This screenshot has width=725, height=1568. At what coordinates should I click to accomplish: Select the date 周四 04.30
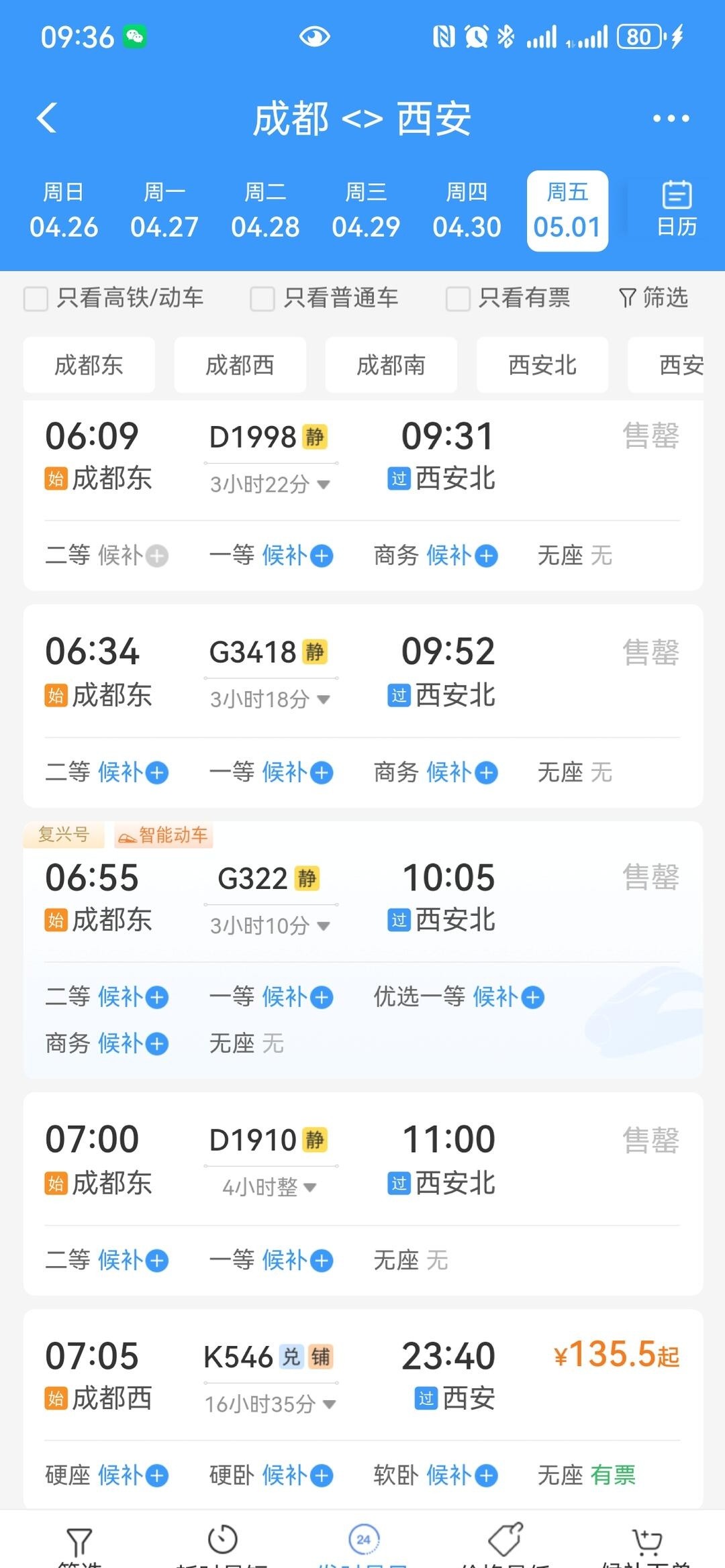click(x=467, y=211)
